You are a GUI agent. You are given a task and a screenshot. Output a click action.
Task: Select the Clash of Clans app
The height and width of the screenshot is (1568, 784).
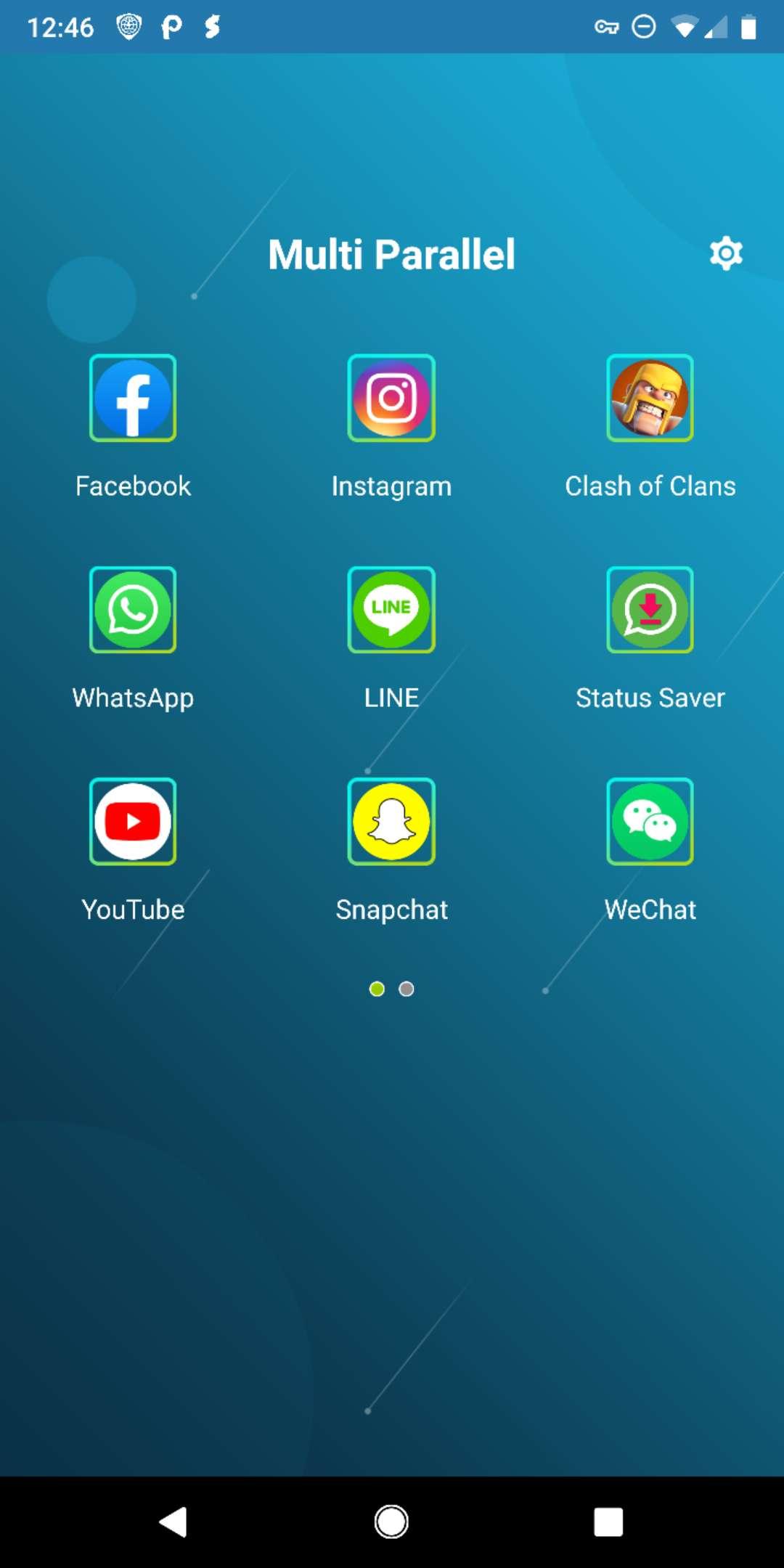[650, 398]
